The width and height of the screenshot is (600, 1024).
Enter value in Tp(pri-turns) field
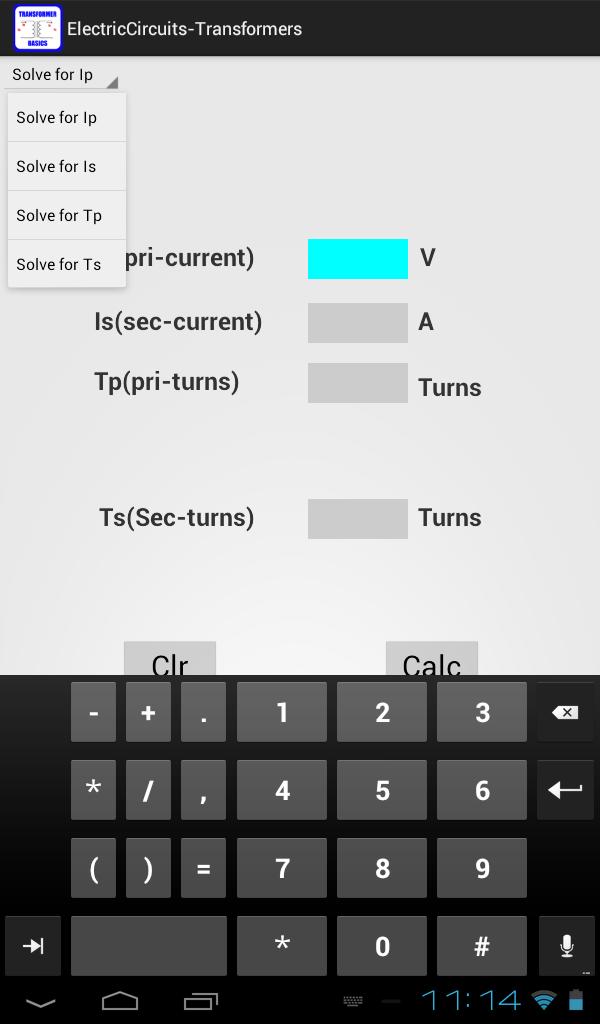point(357,383)
